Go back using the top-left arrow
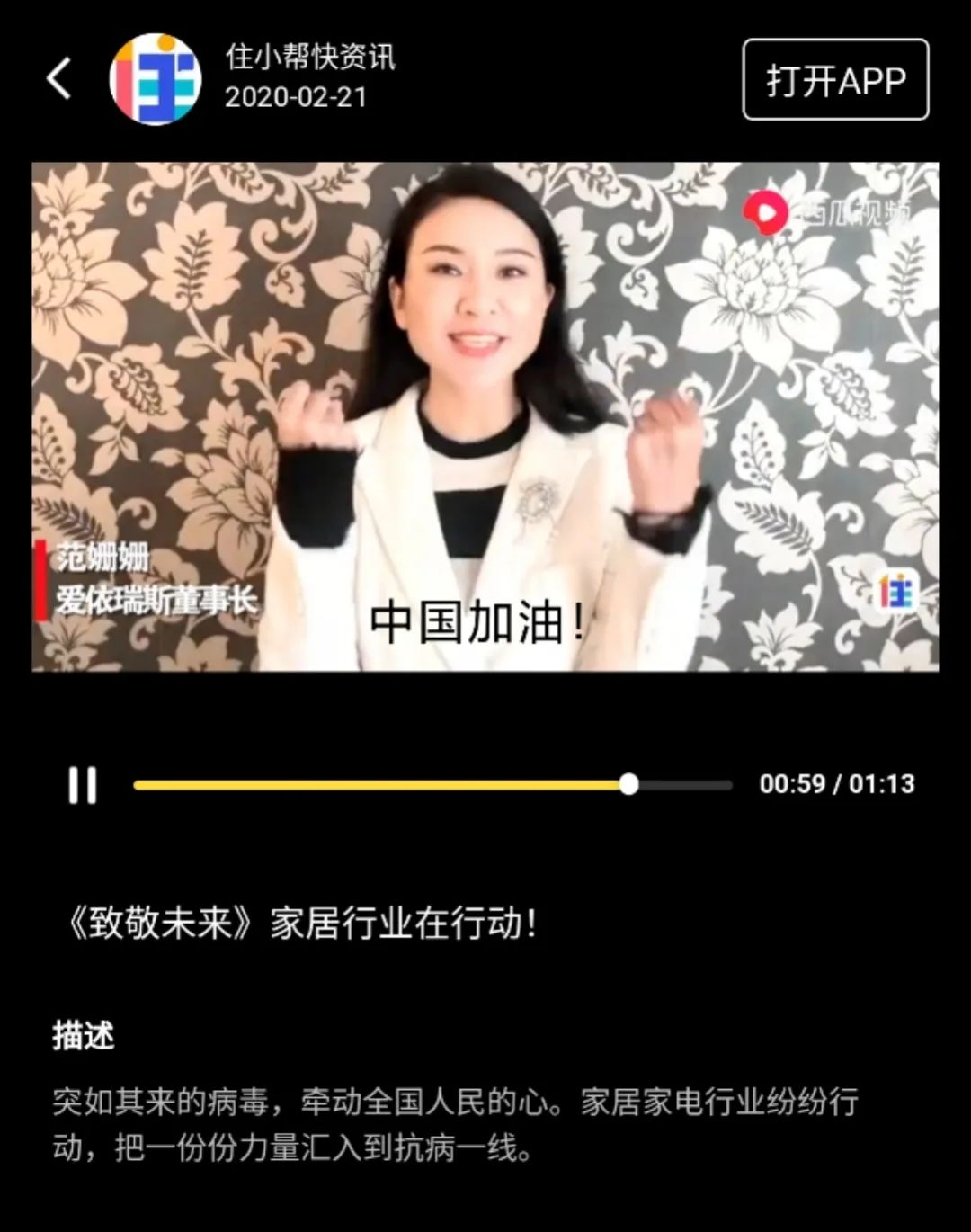 59,78
